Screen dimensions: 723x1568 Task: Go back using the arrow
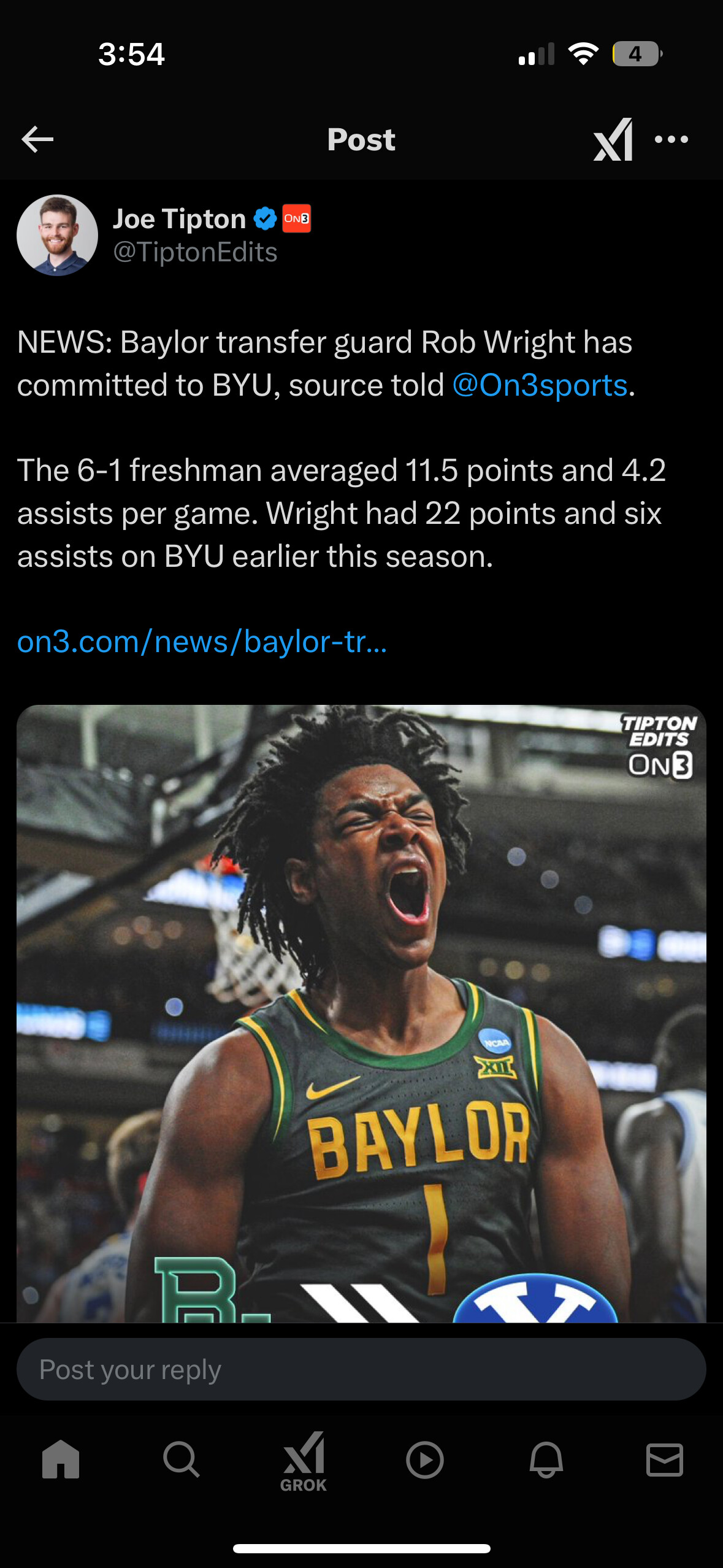(37, 140)
